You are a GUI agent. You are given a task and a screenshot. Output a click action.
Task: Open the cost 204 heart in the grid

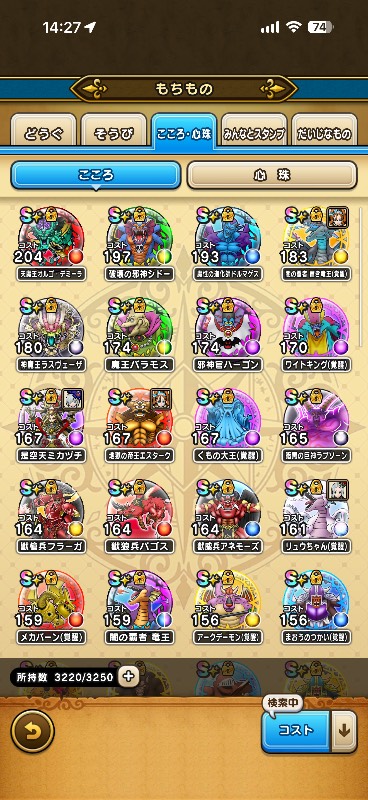[x=51, y=243]
